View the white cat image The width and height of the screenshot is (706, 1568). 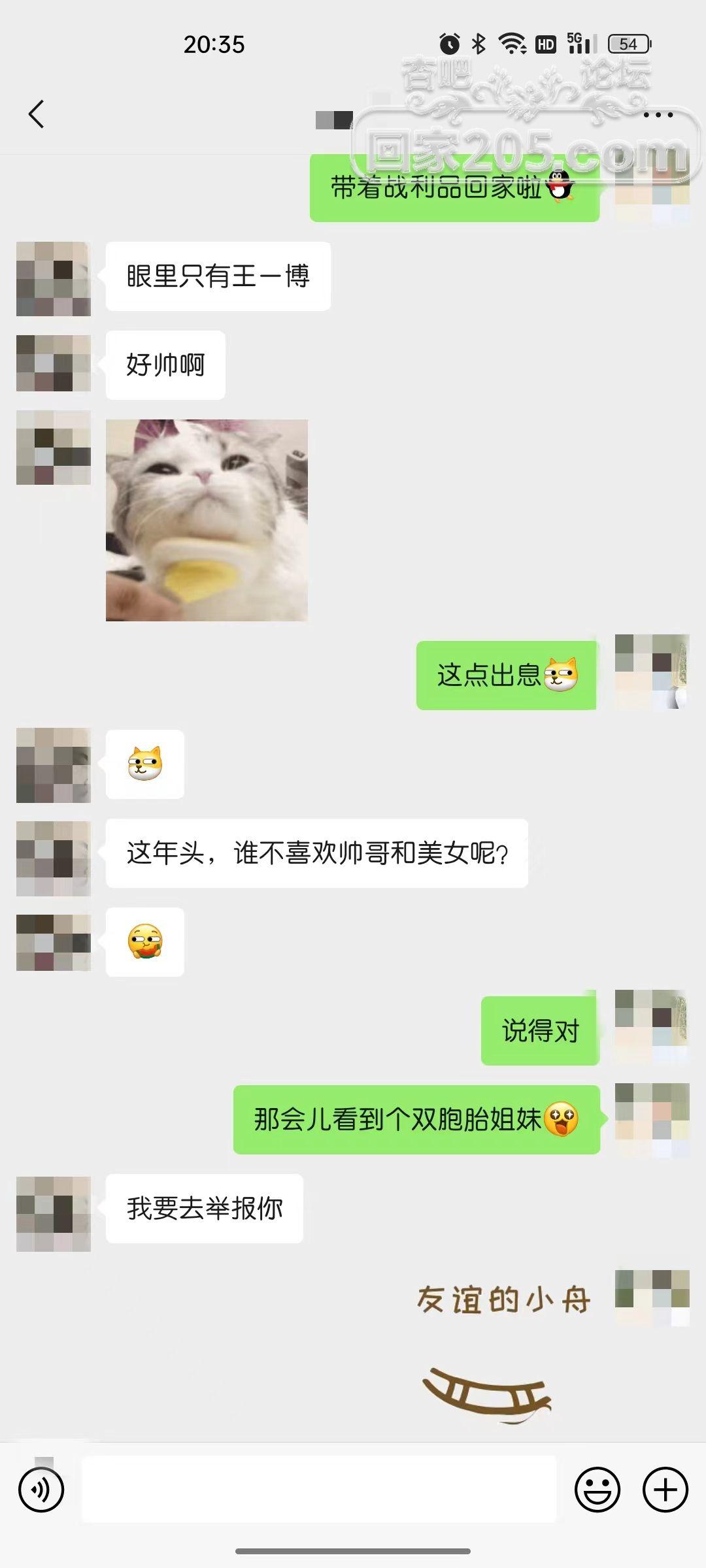tap(207, 520)
